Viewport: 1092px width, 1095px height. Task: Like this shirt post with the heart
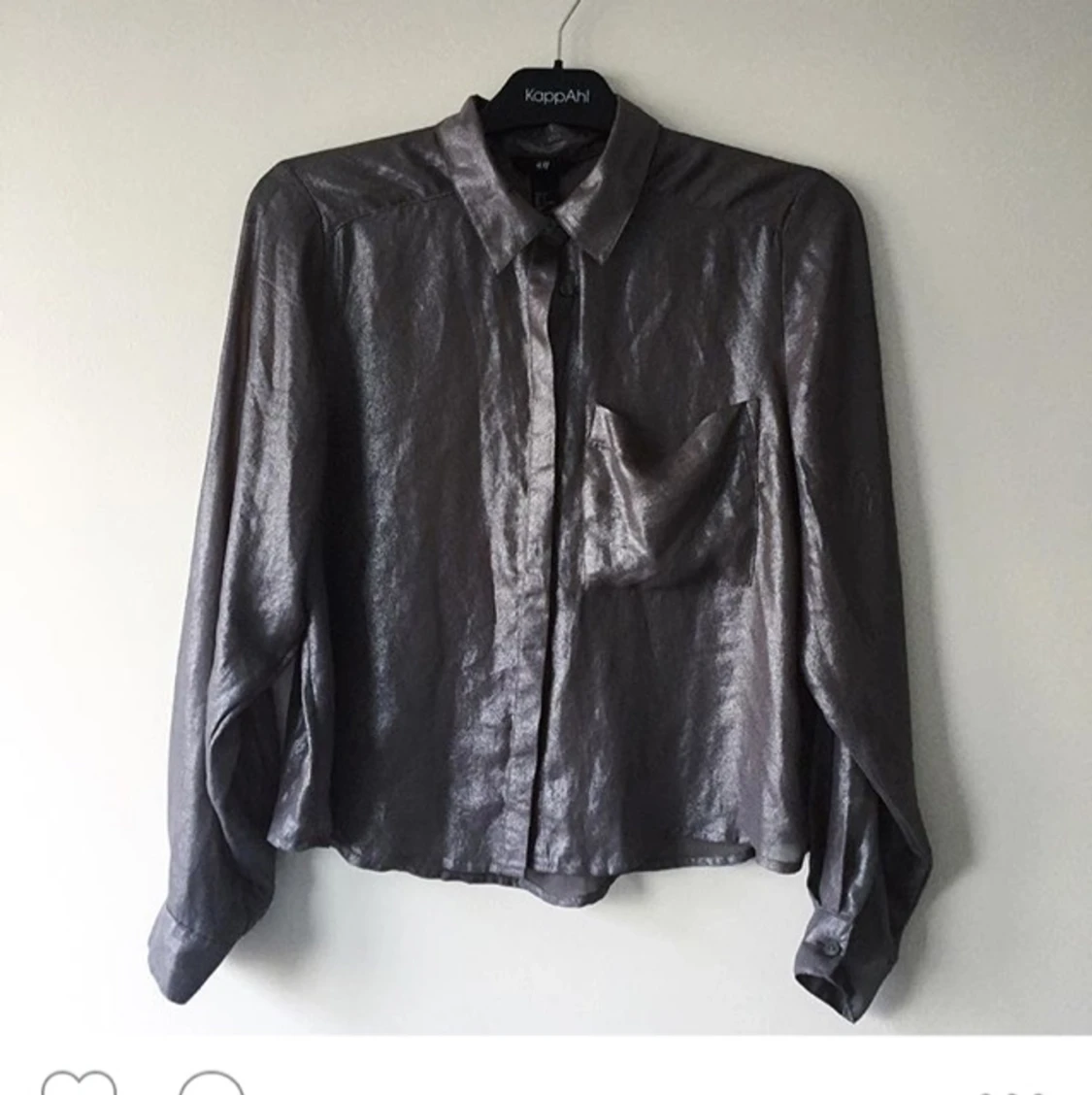click(80, 1084)
